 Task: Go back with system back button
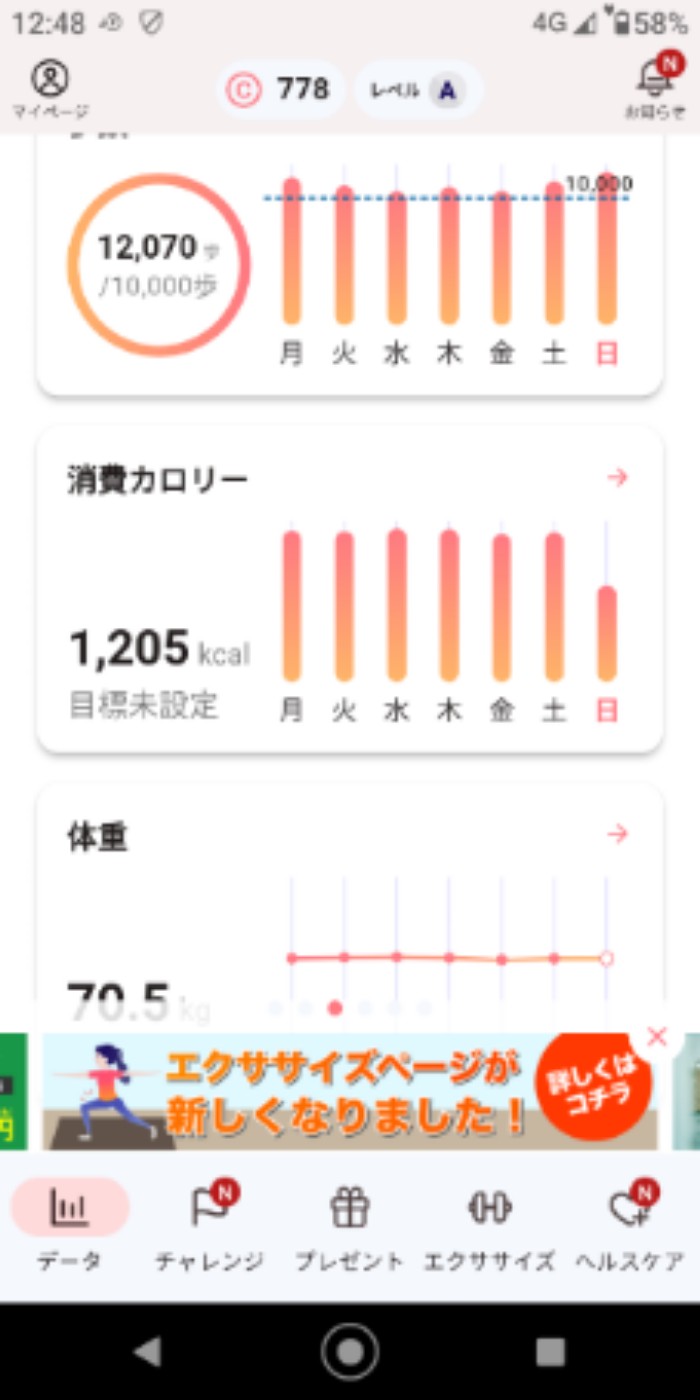148,1352
